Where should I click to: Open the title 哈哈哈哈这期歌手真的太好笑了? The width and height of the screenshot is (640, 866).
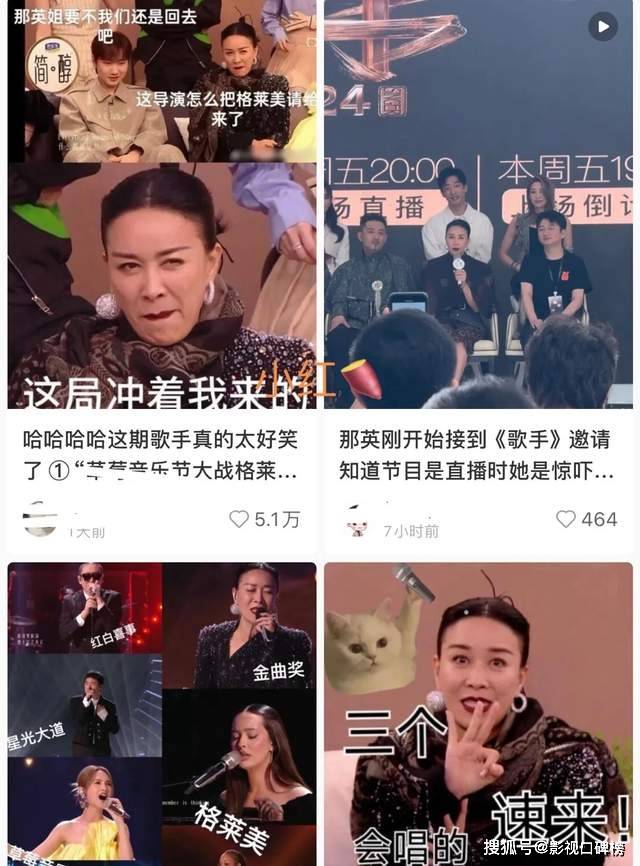[x=162, y=453]
